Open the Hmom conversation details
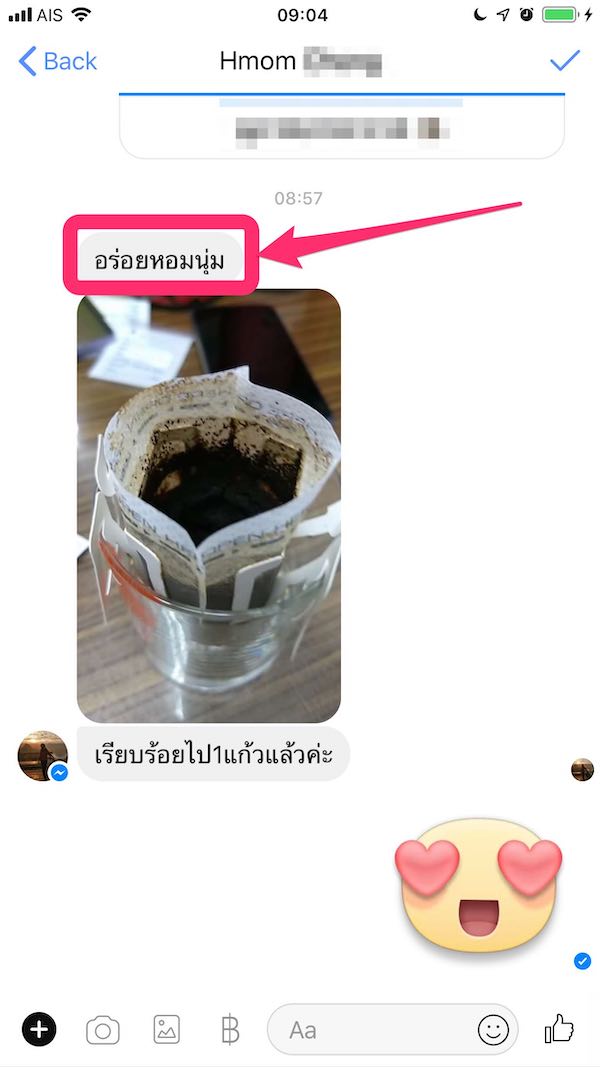Image resolution: width=600 pixels, height=1067 pixels. [x=300, y=61]
